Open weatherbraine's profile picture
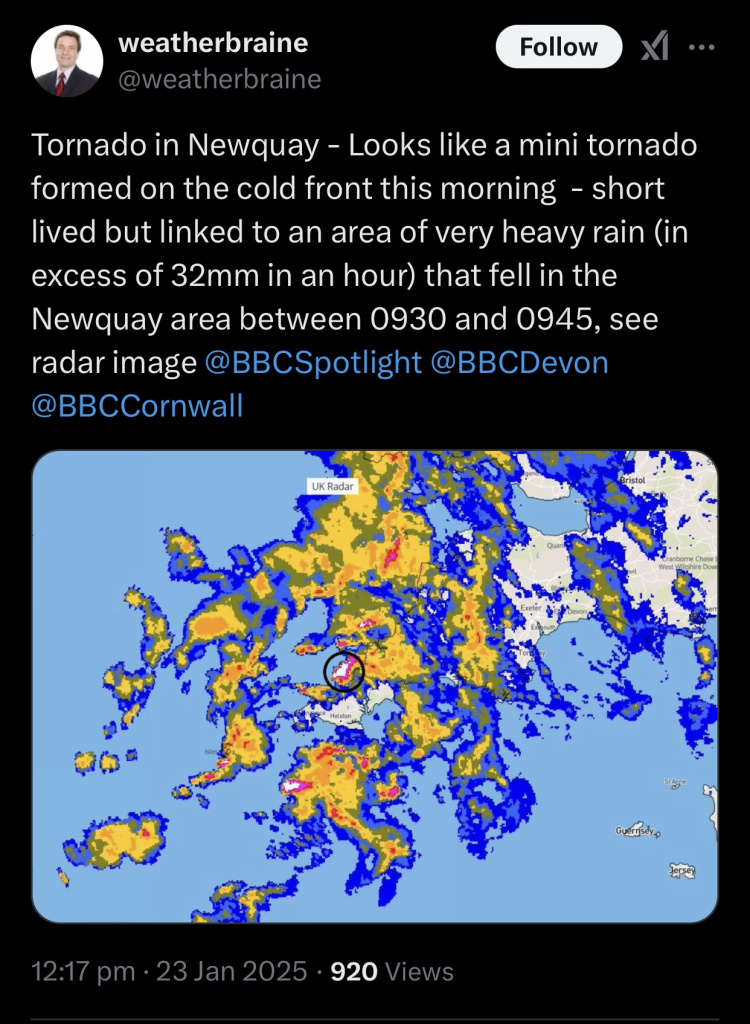Screen dimensions: 750x1024 coord(67,61)
